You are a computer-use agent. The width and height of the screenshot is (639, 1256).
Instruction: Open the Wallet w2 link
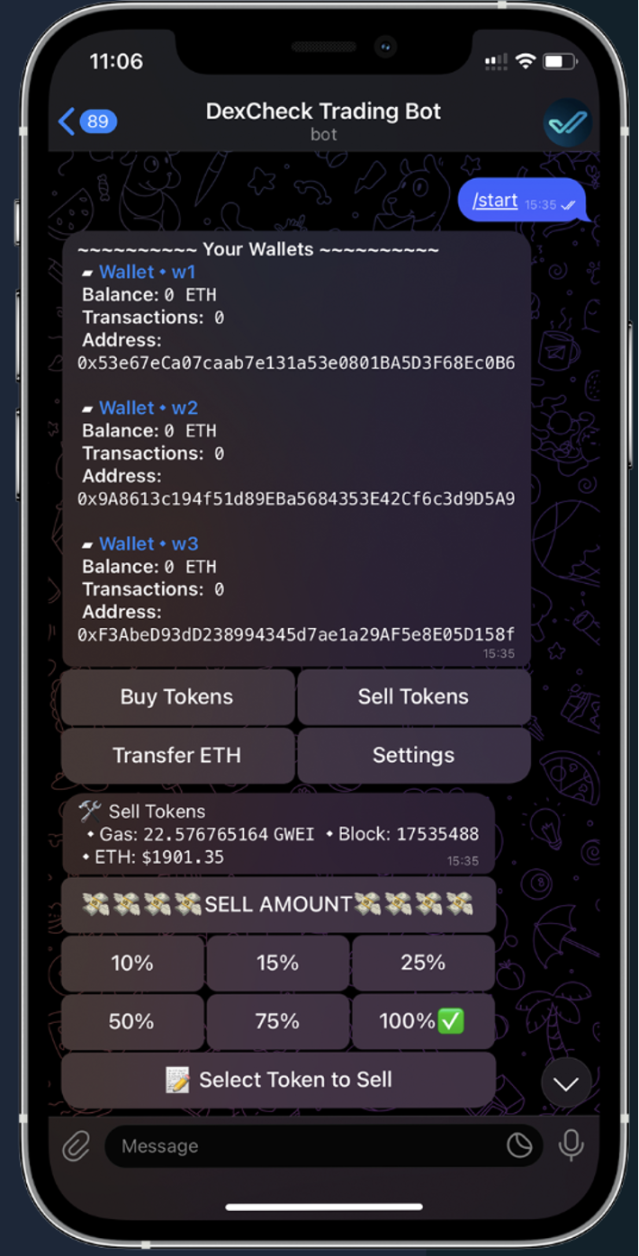click(148, 408)
